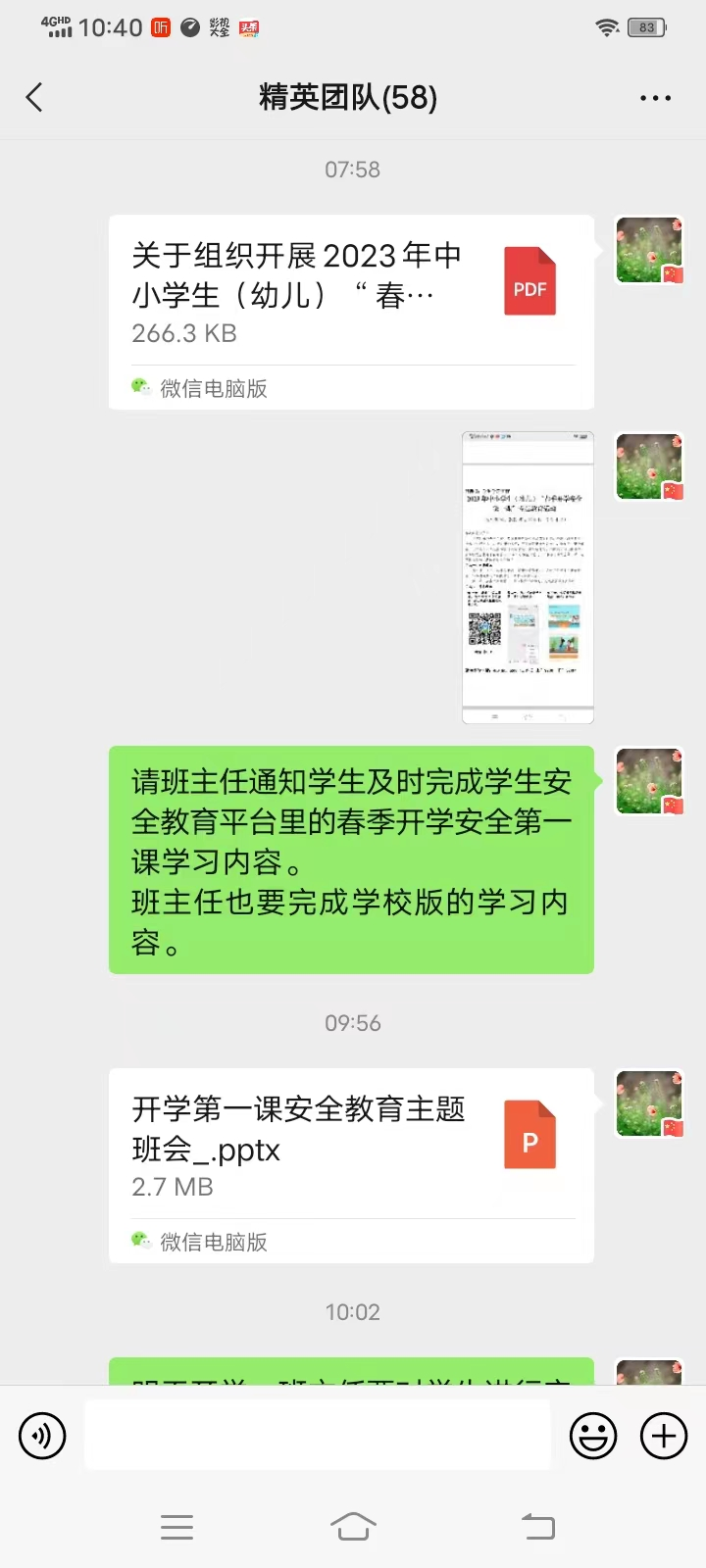
Task: Switch to voice message input
Action: 42,1436
